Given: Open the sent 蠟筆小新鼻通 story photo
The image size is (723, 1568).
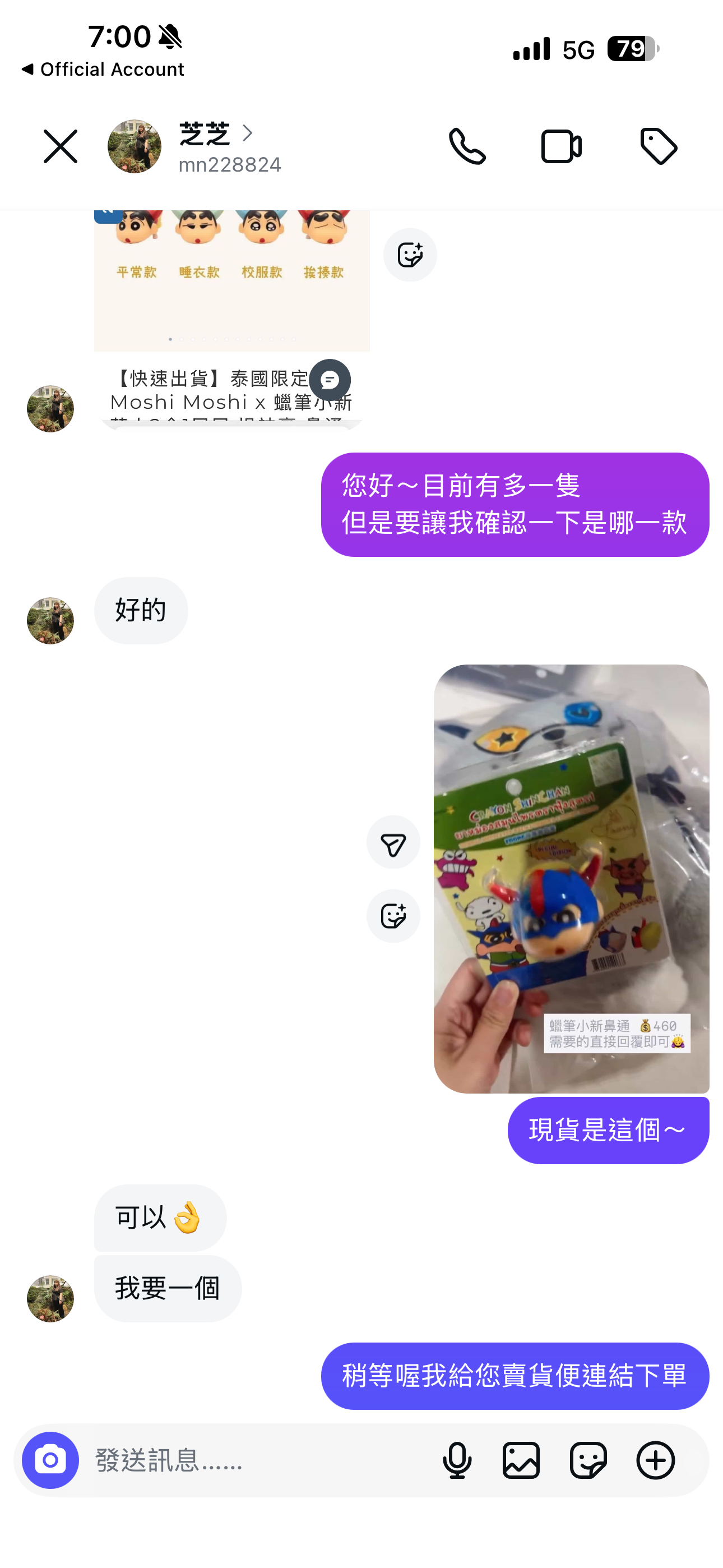Looking at the screenshot, I should (x=571, y=878).
